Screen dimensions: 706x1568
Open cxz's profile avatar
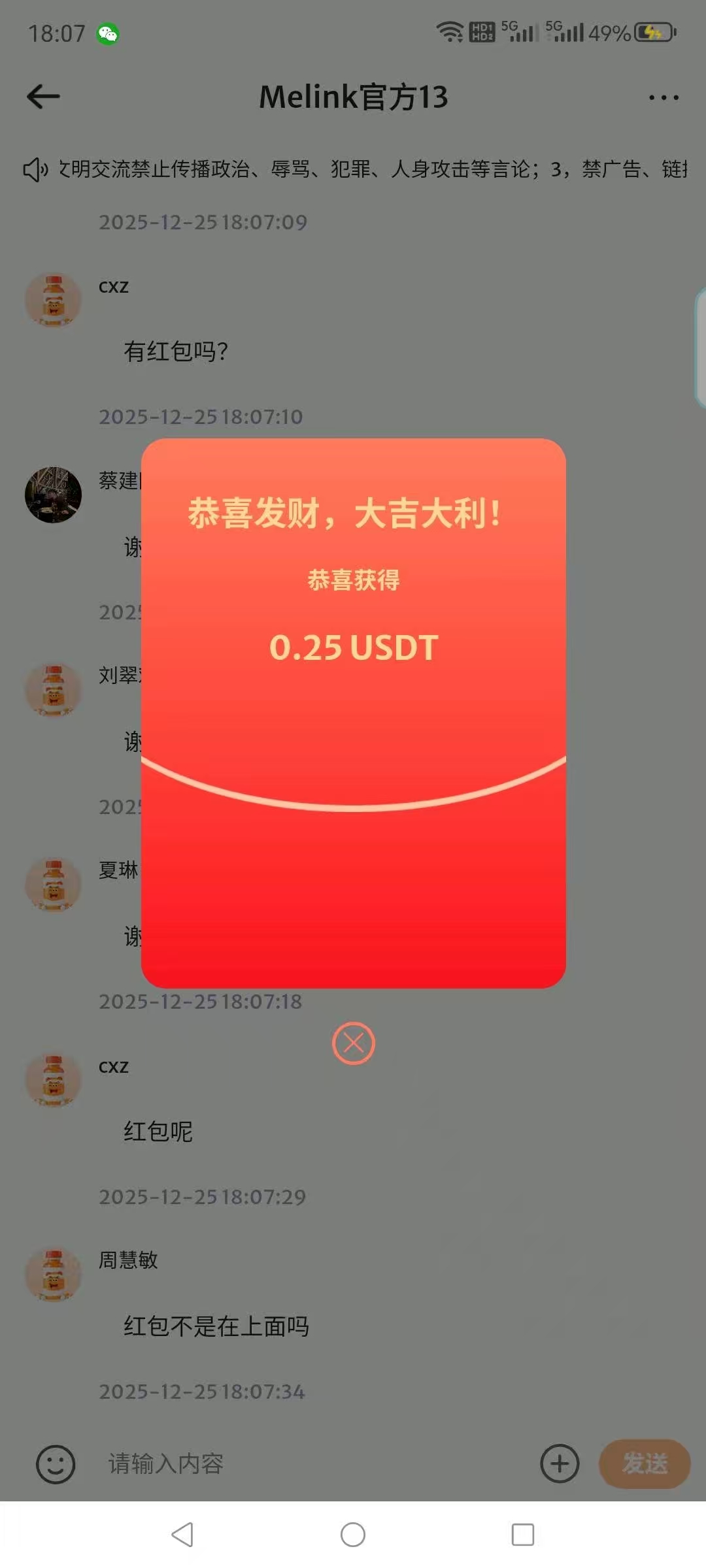(53, 301)
